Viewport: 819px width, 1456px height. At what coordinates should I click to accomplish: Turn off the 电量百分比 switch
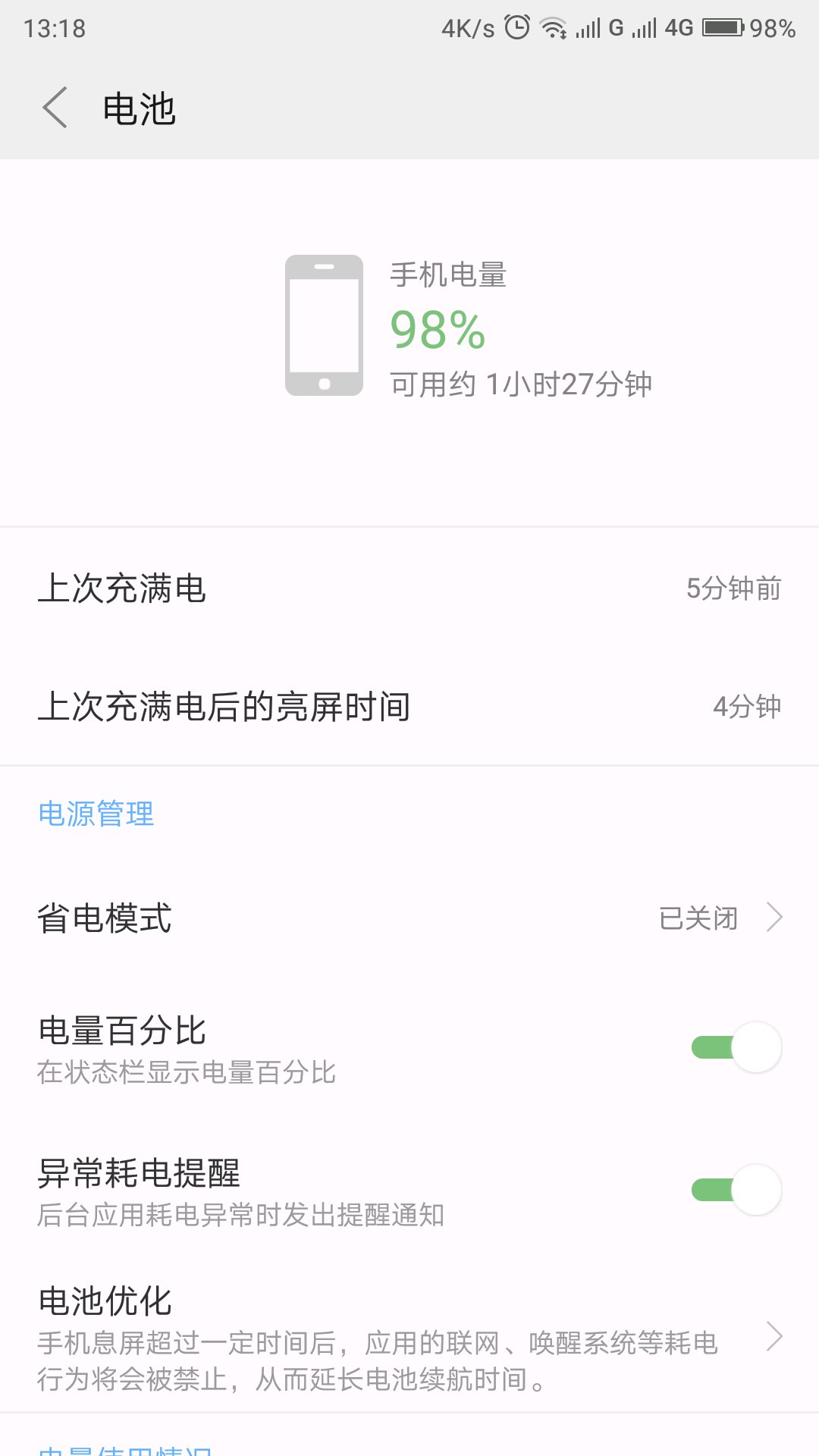click(x=736, y=1047)
